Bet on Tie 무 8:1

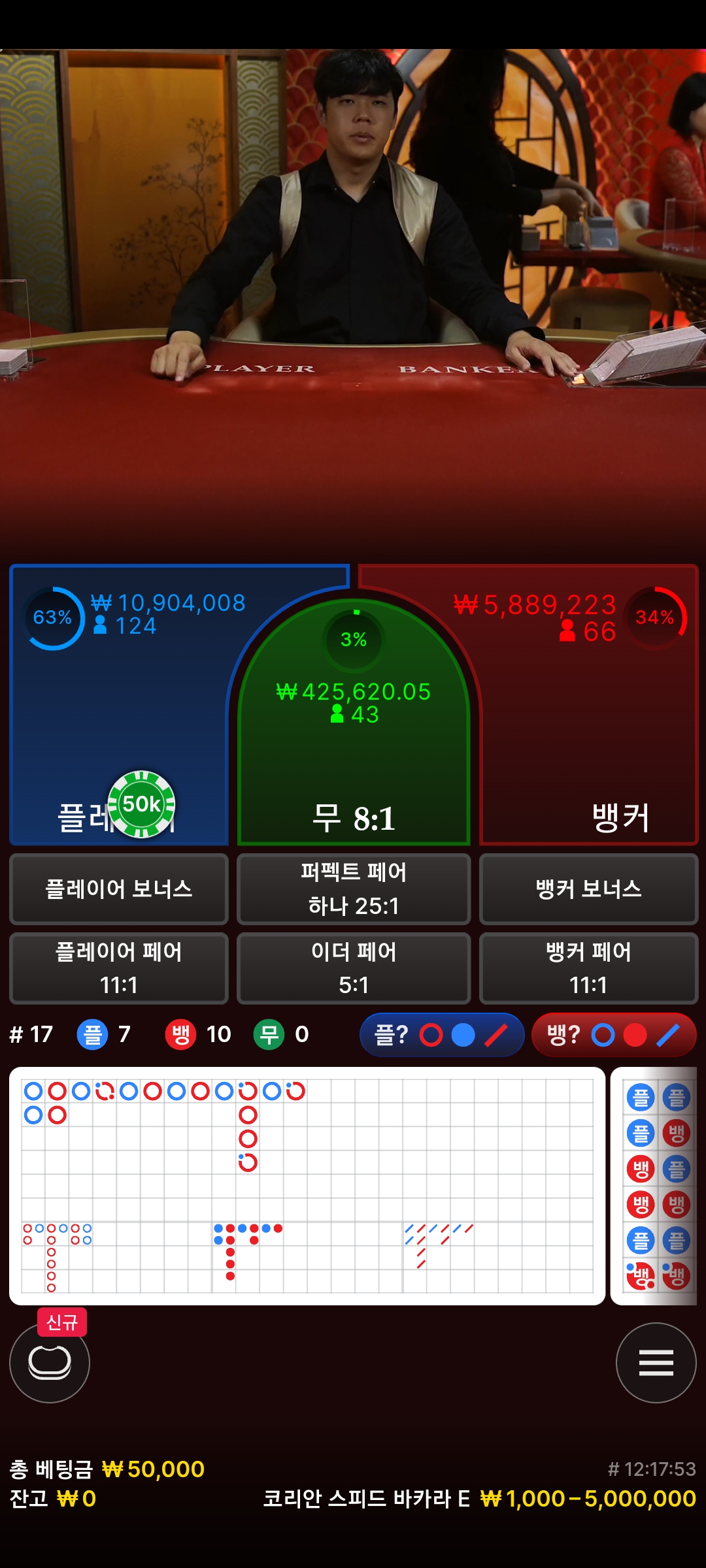pos(354,722)
